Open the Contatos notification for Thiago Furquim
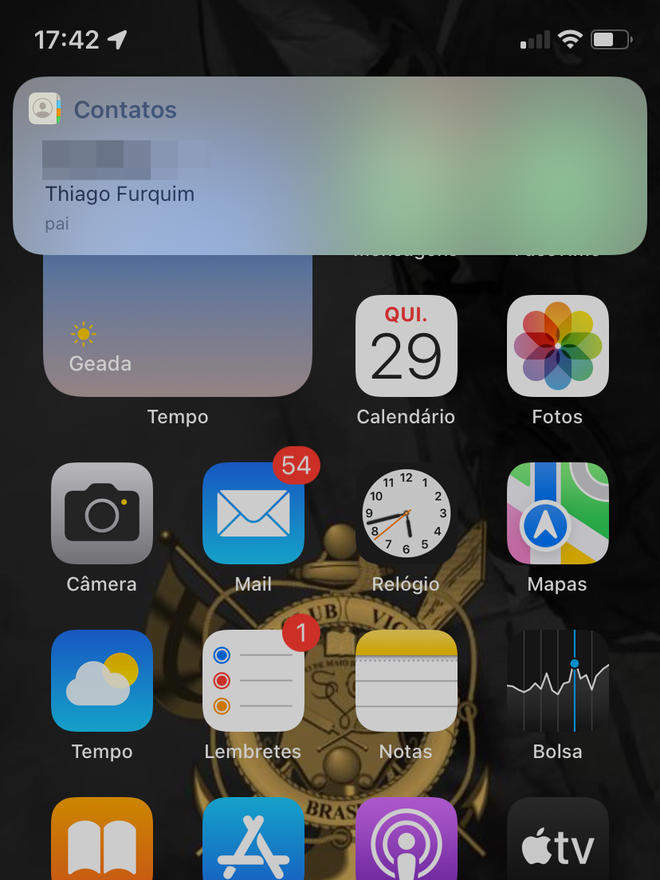This screenshot has width=660, height=880. pos(330,166)
